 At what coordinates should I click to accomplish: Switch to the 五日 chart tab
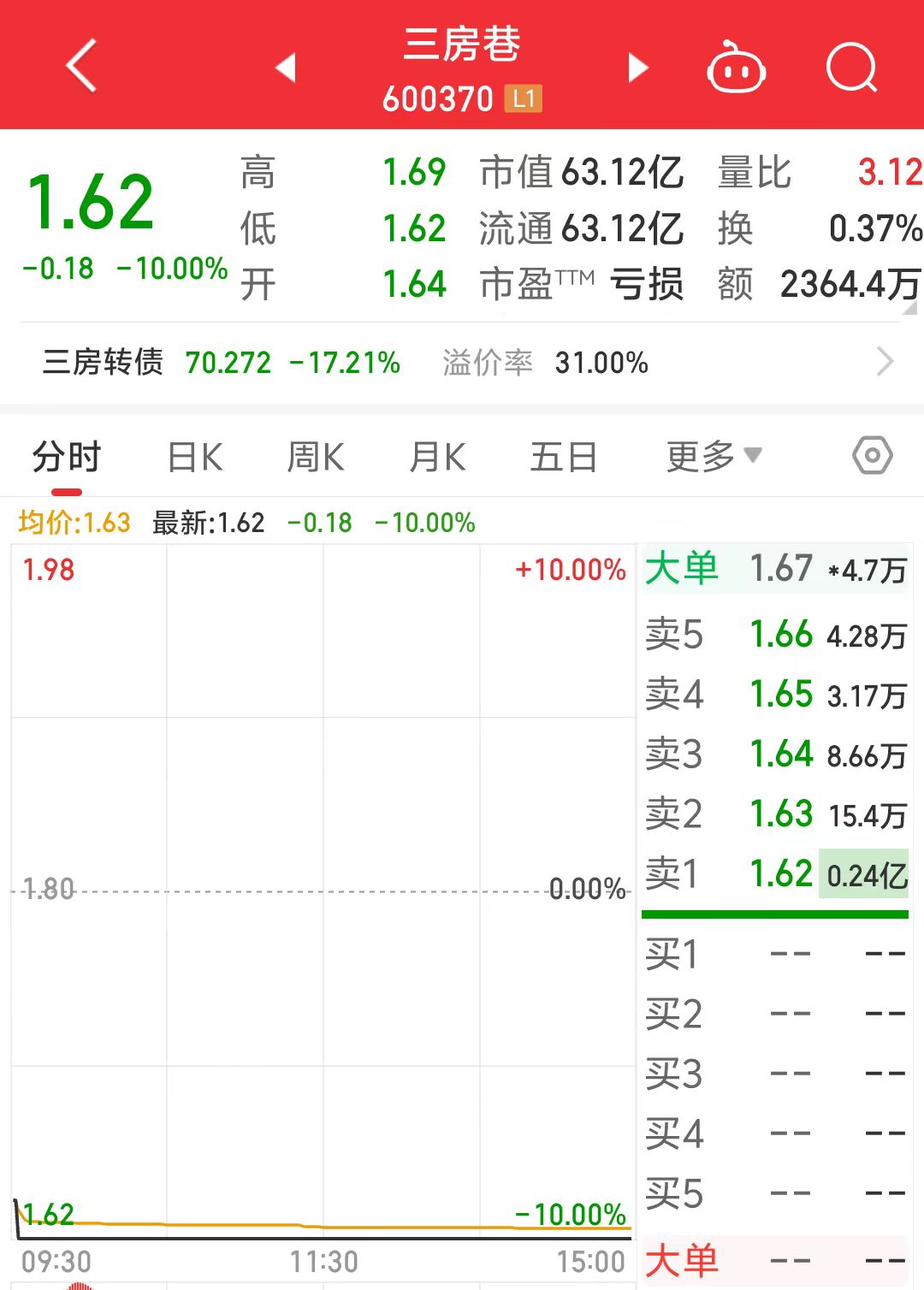coord(563,458)
